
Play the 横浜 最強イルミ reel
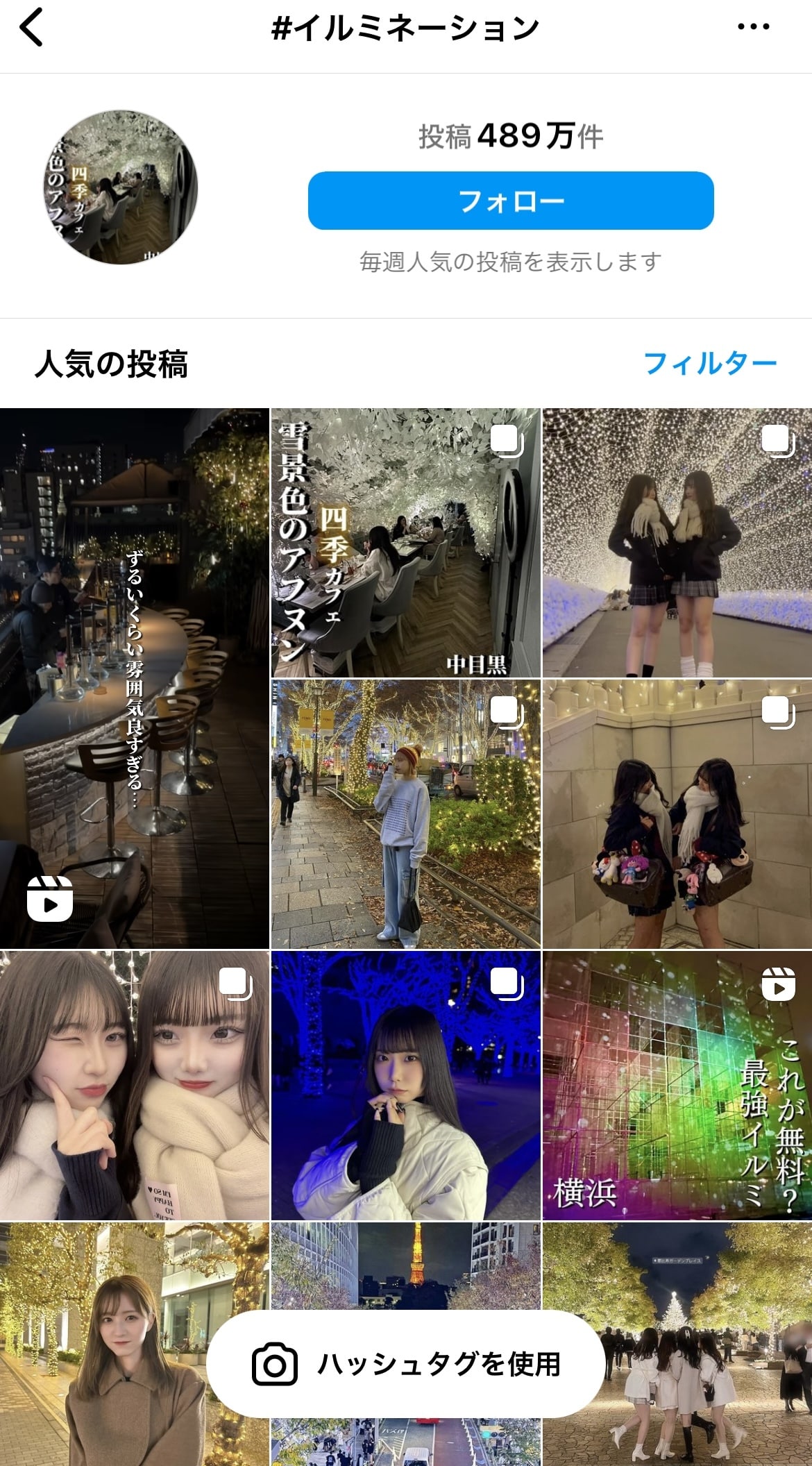pos(677,1085)
